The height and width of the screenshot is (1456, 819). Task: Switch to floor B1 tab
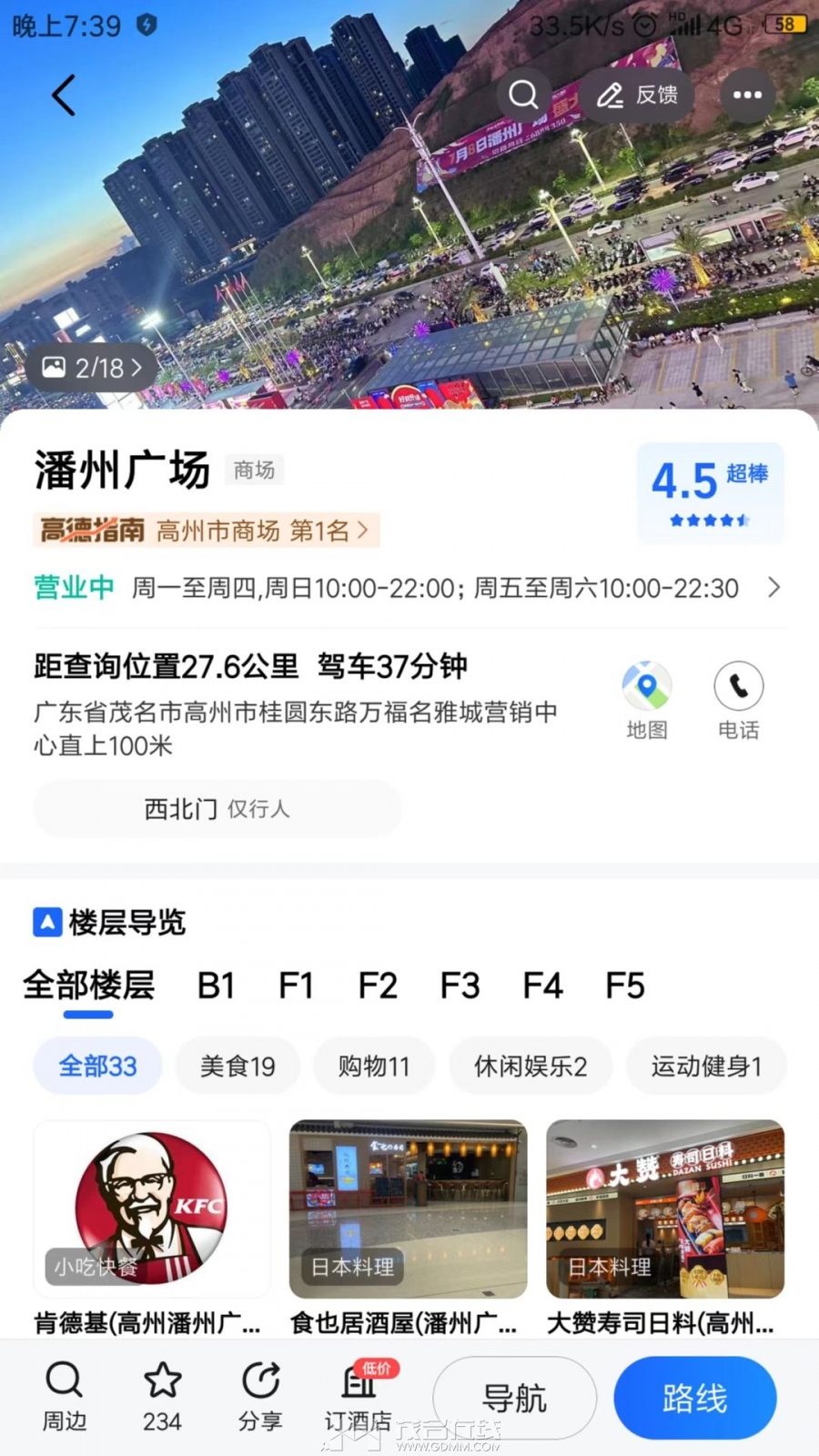coord(216,986)
